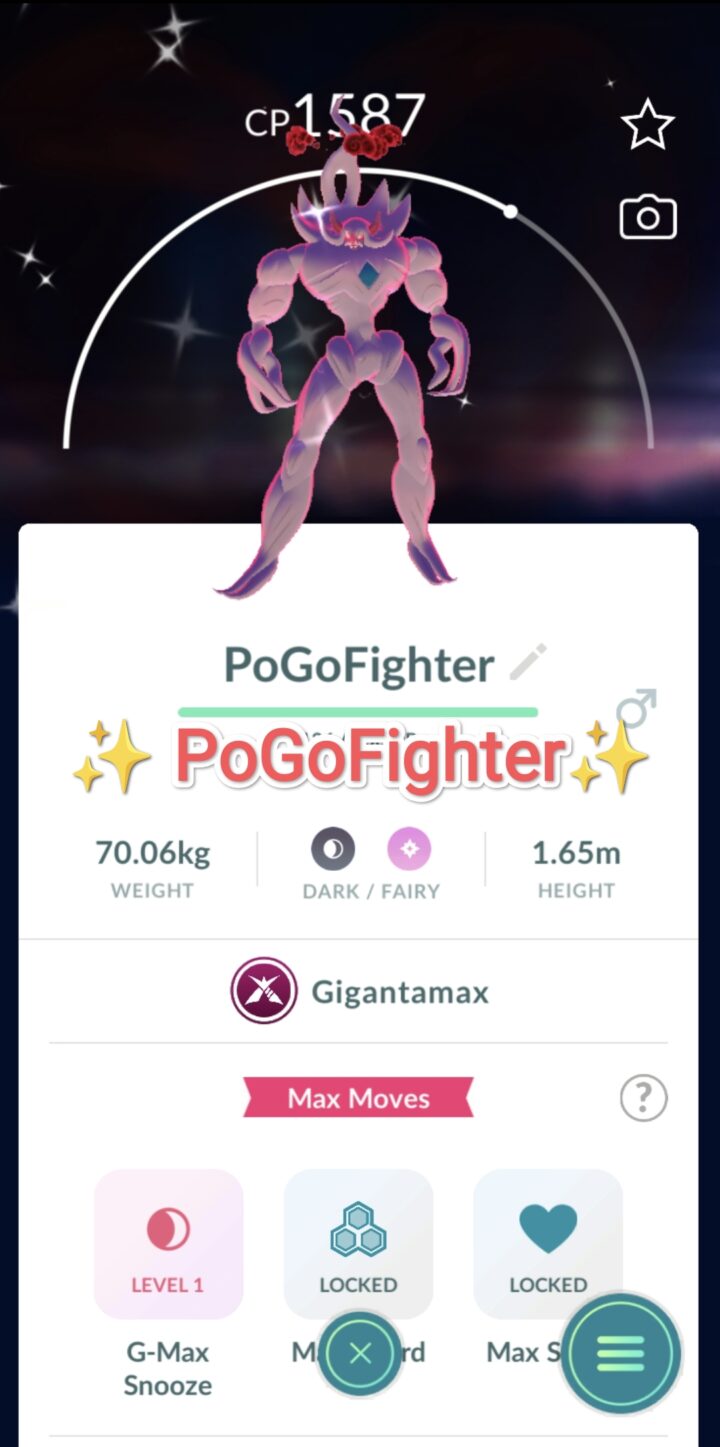Expand the hamburger options menu
This screenshot has width=720, height=1447.
point(620,1353)
